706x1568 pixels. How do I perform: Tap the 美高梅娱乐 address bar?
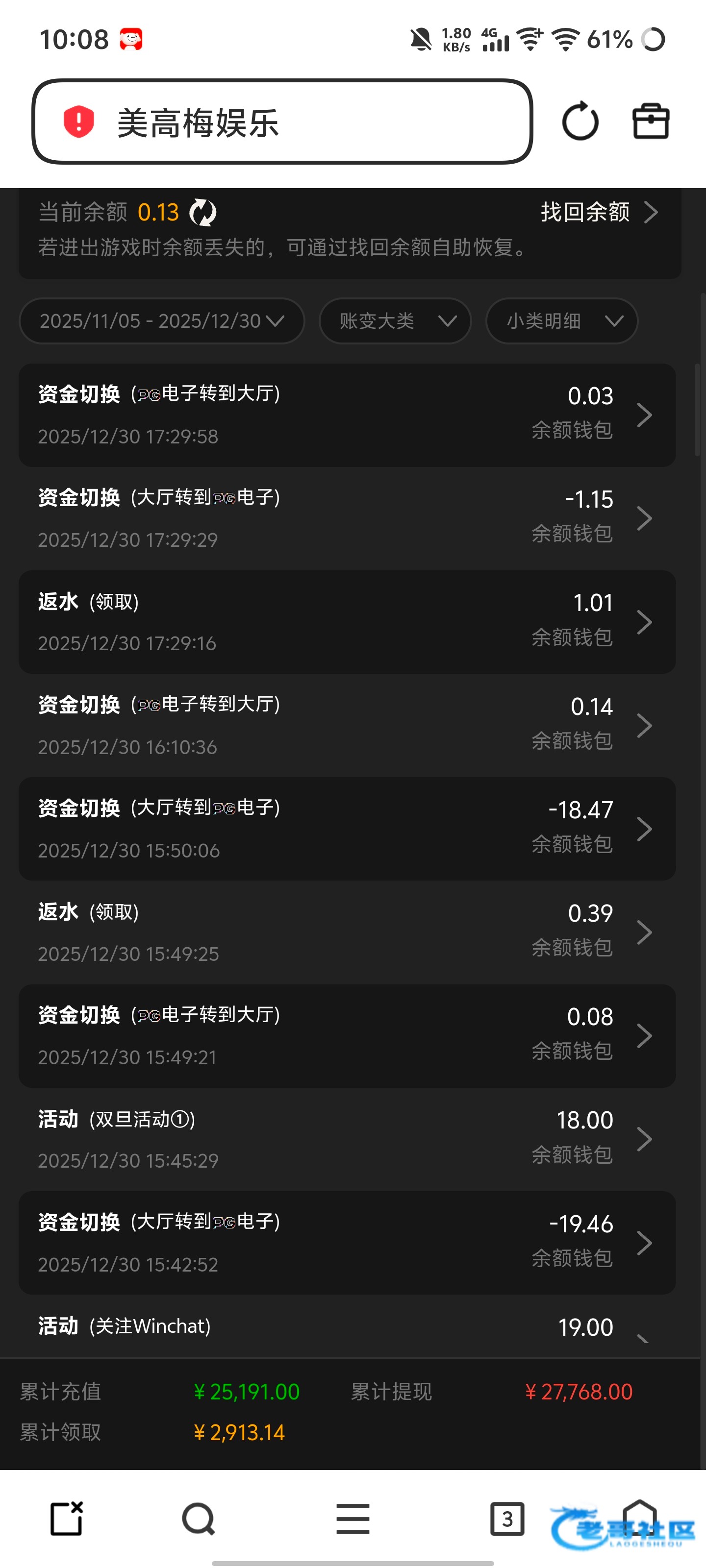coord(281,122)
